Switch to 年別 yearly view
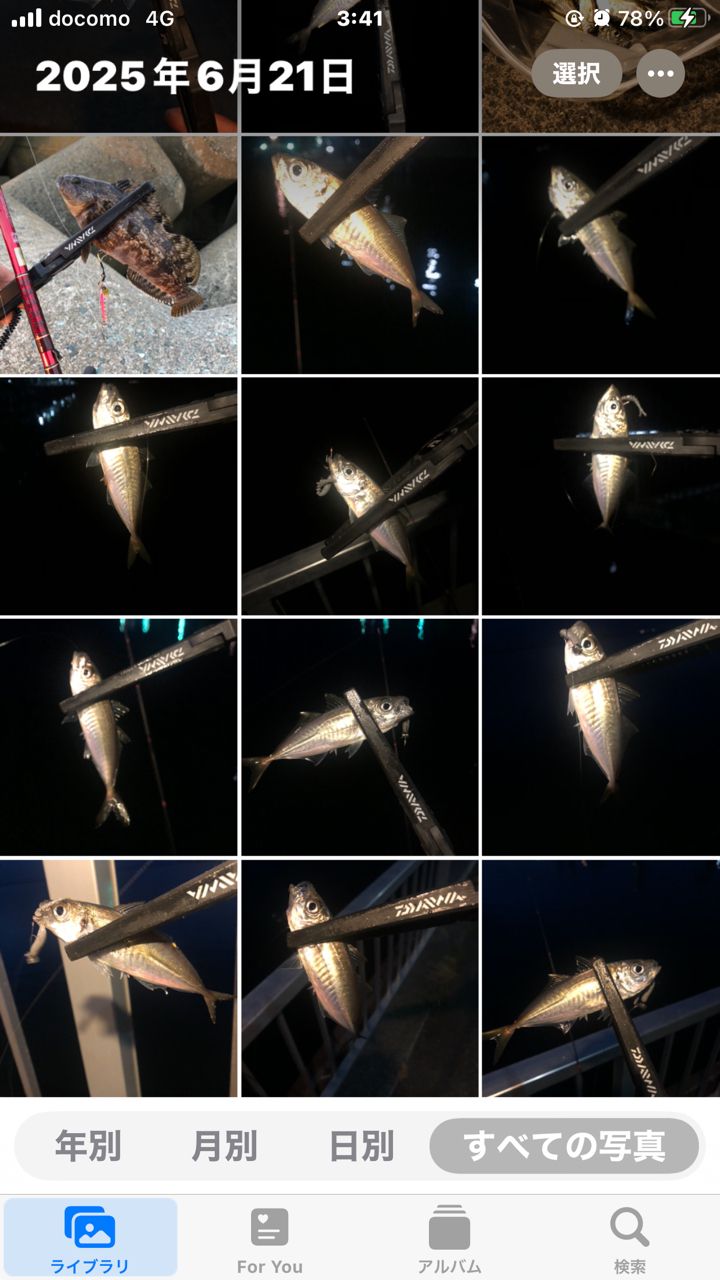 point(88,1146)
